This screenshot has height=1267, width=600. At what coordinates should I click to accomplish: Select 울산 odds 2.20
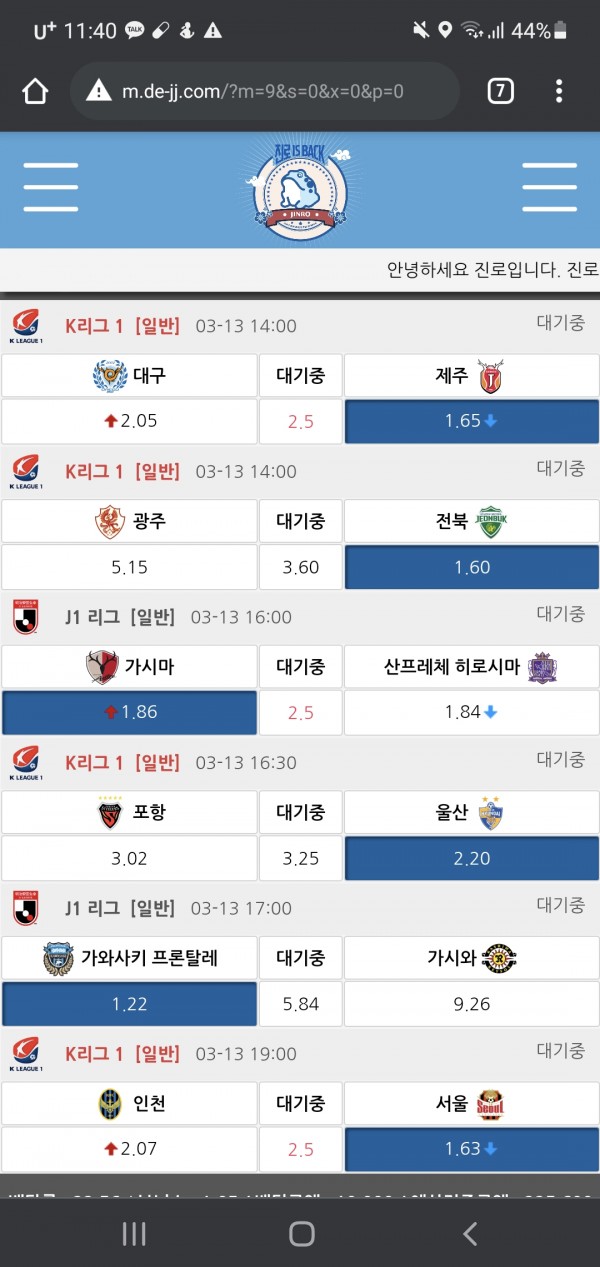pyautogui.click(x=471, y=858)
